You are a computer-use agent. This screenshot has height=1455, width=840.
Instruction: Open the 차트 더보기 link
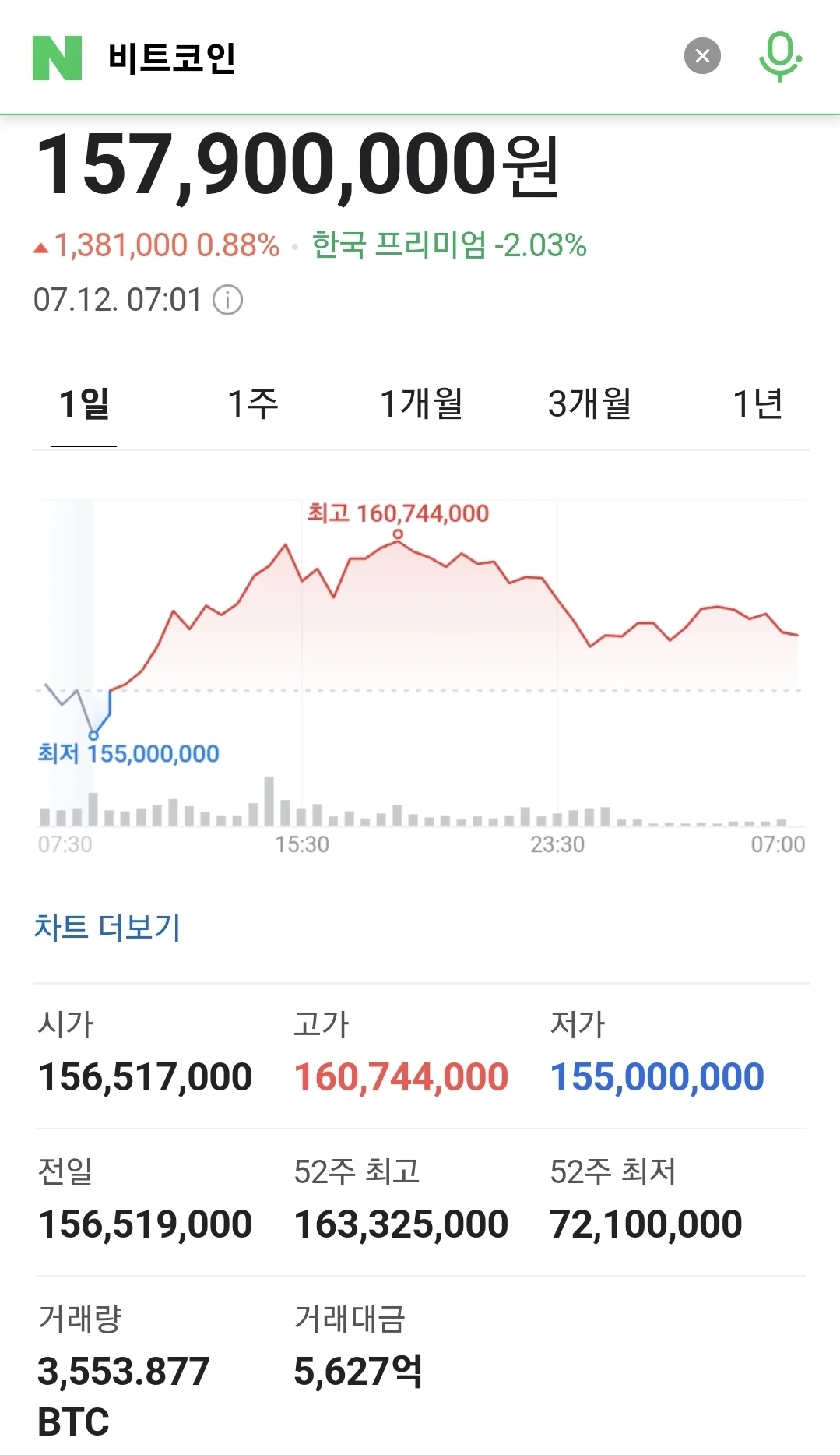[107, 927]
